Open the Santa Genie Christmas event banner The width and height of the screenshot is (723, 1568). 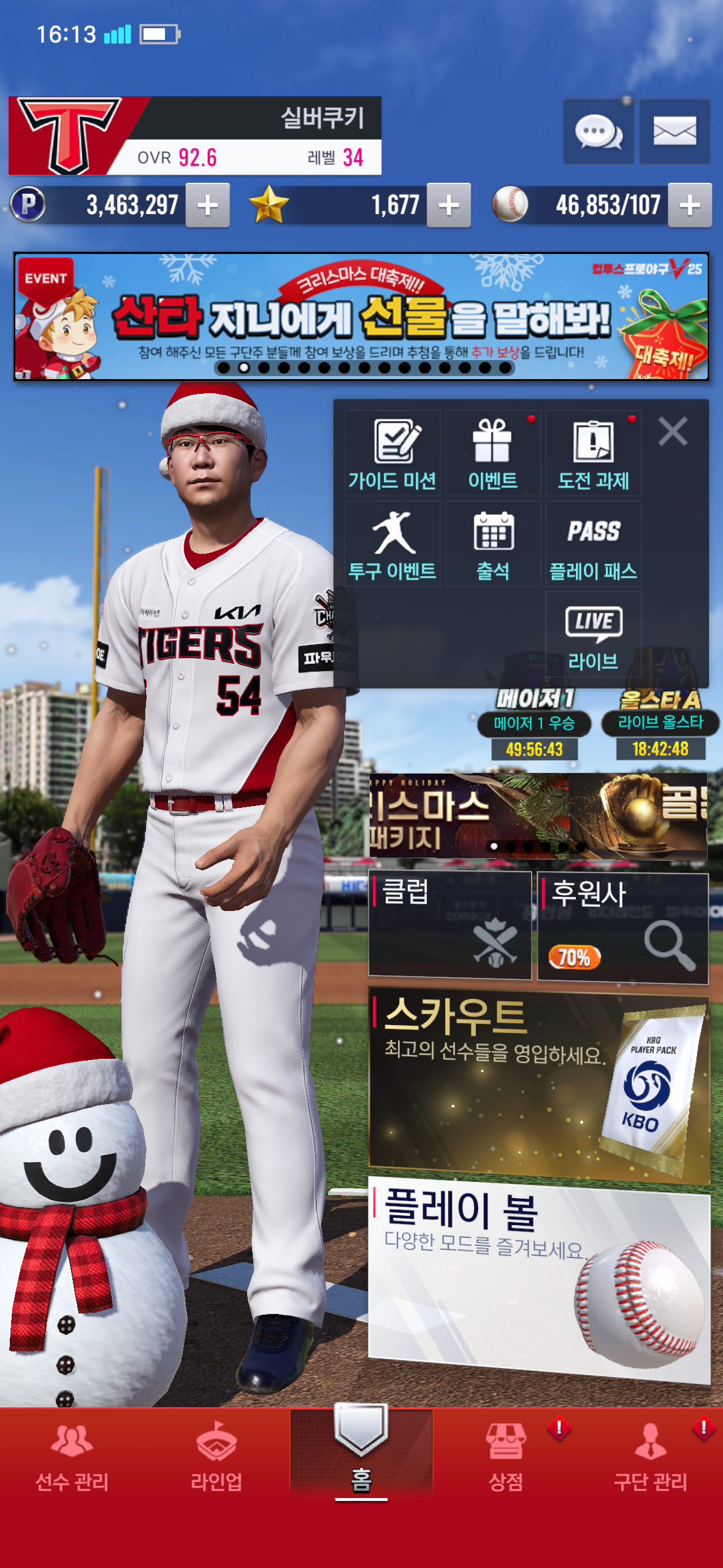click(x=361, y=317)
